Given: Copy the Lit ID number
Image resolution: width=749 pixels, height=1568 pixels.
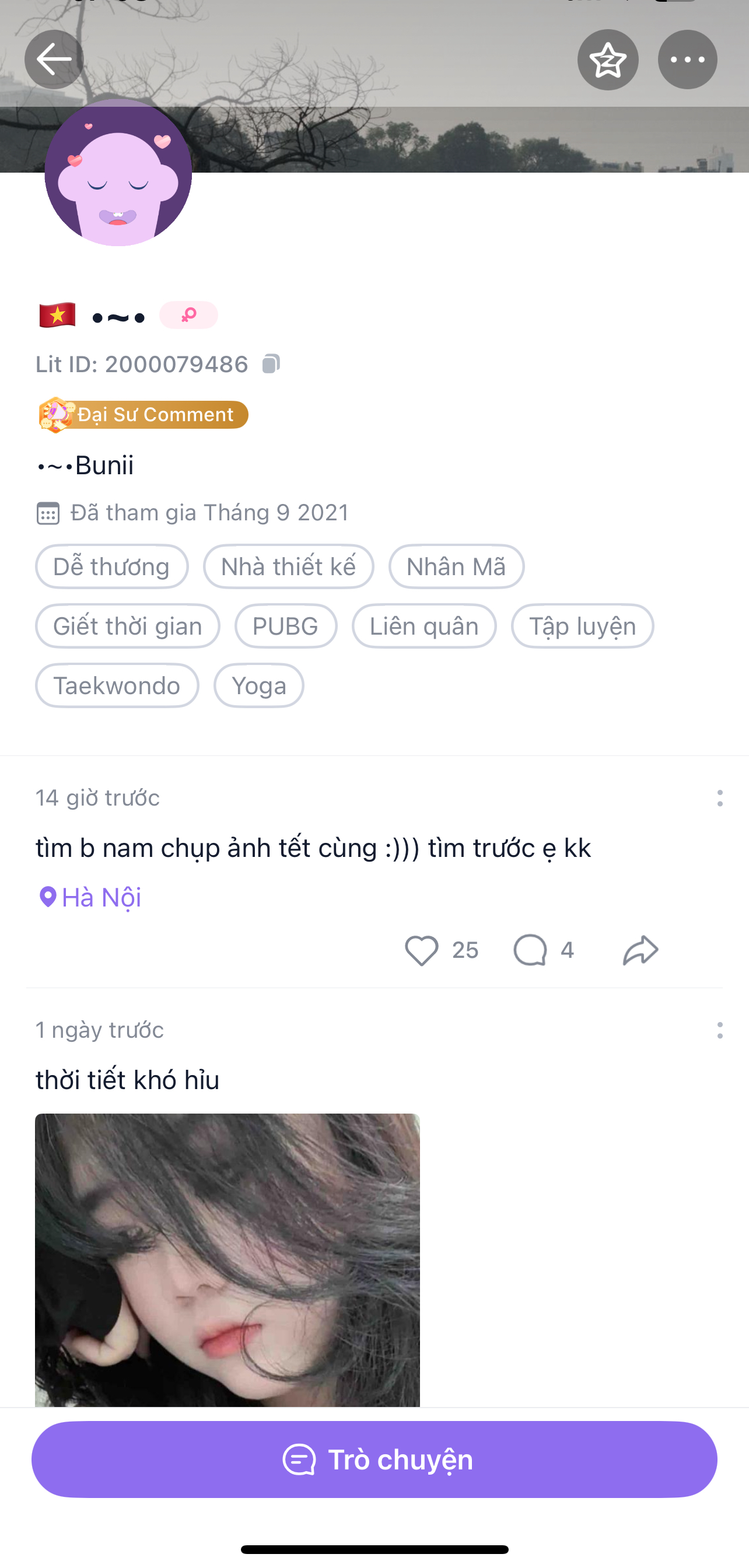Looking at the screenshot, I should pos(271,363).
